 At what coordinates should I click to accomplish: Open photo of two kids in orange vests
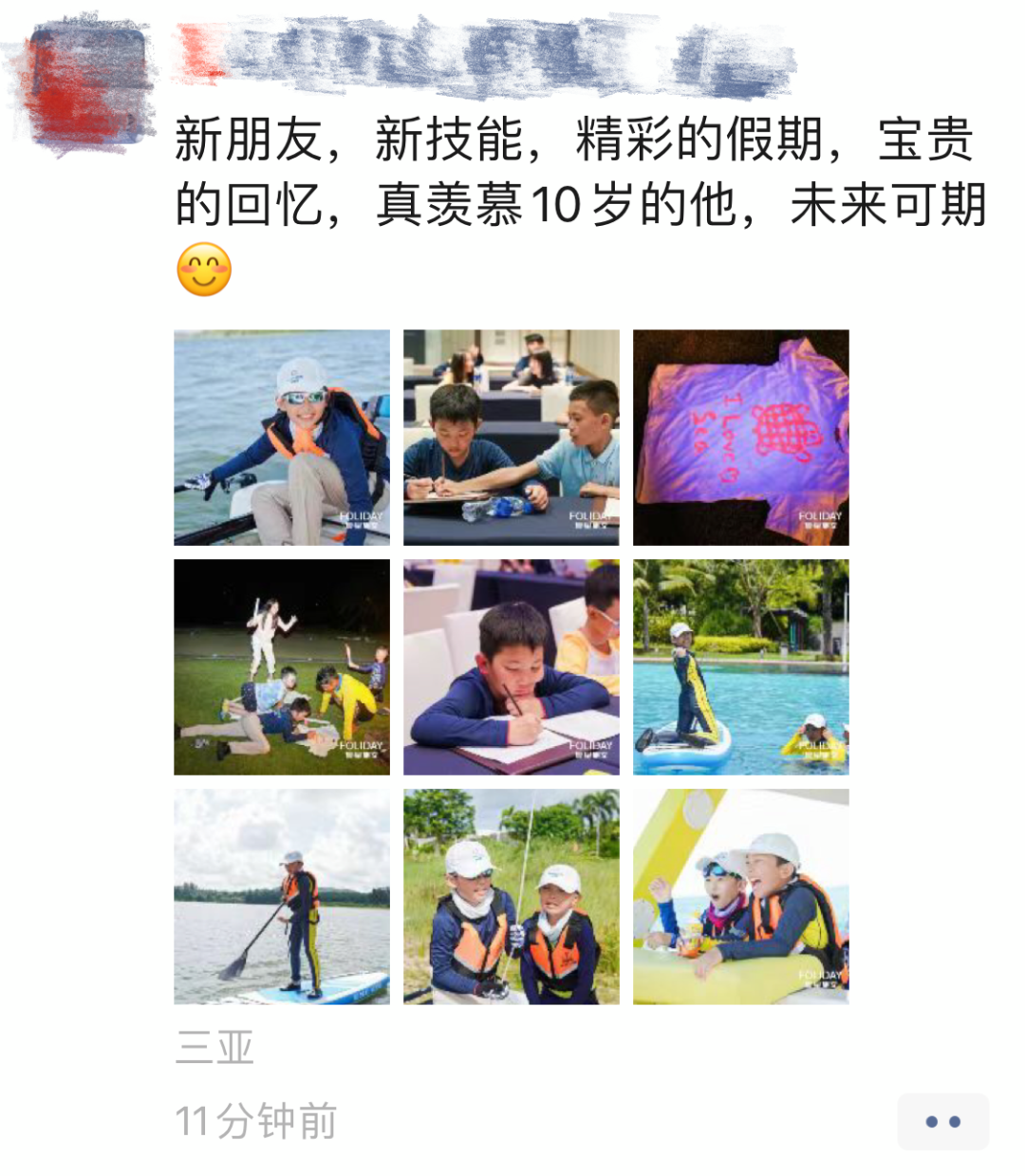coord(512,897)
